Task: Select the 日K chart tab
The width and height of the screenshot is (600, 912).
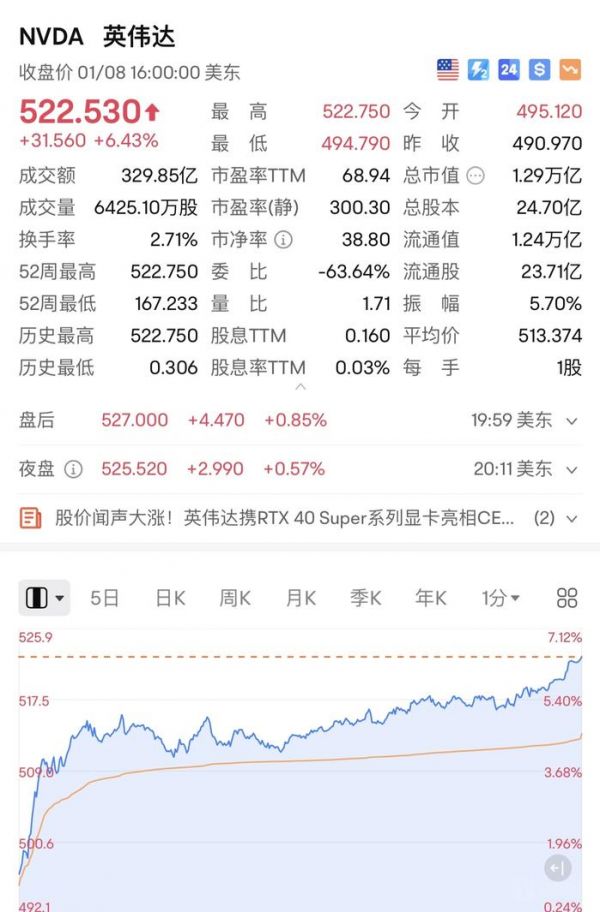Action: click(x=170, y=598)
